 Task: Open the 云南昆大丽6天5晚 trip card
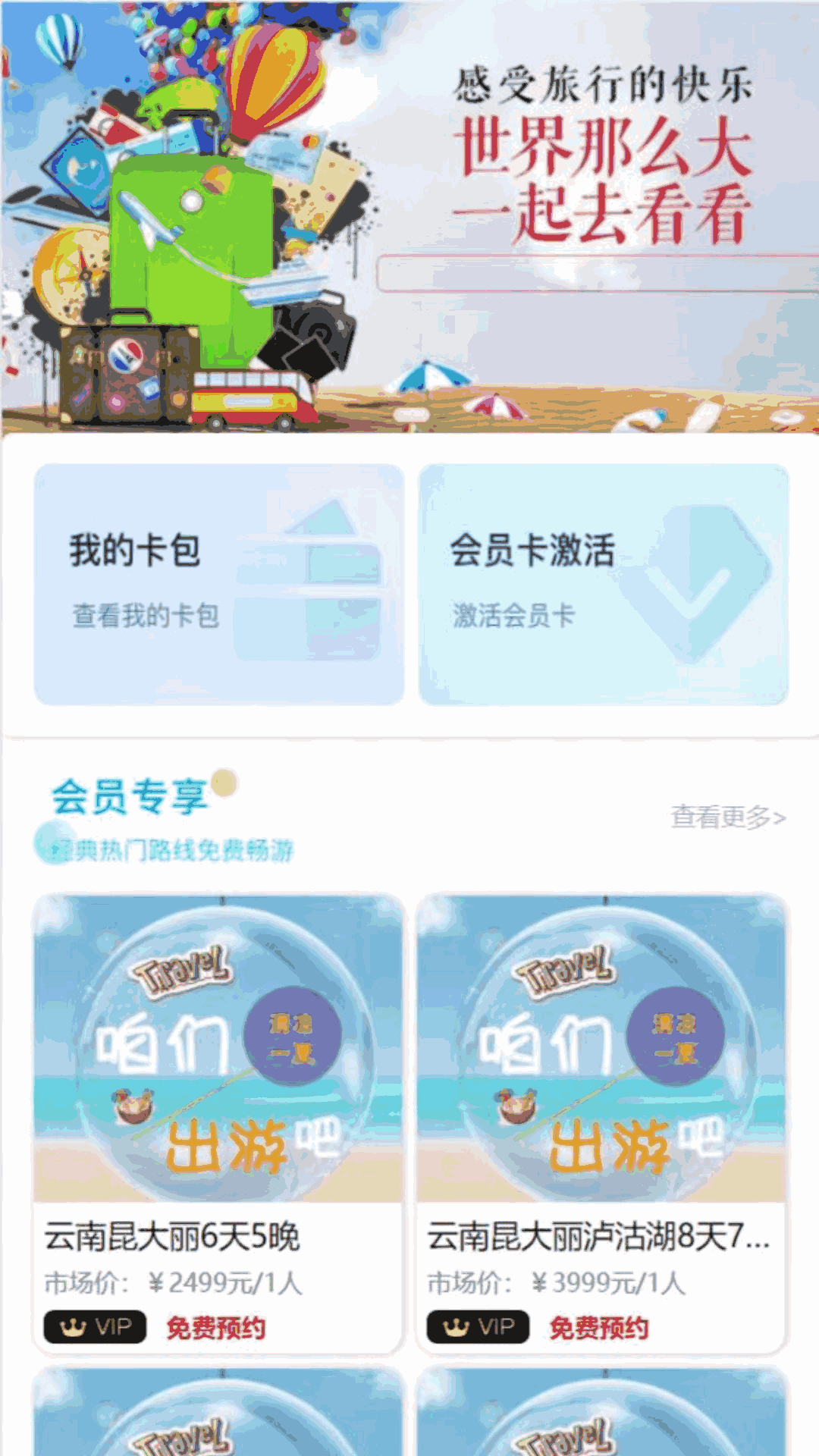point(218,1124)
